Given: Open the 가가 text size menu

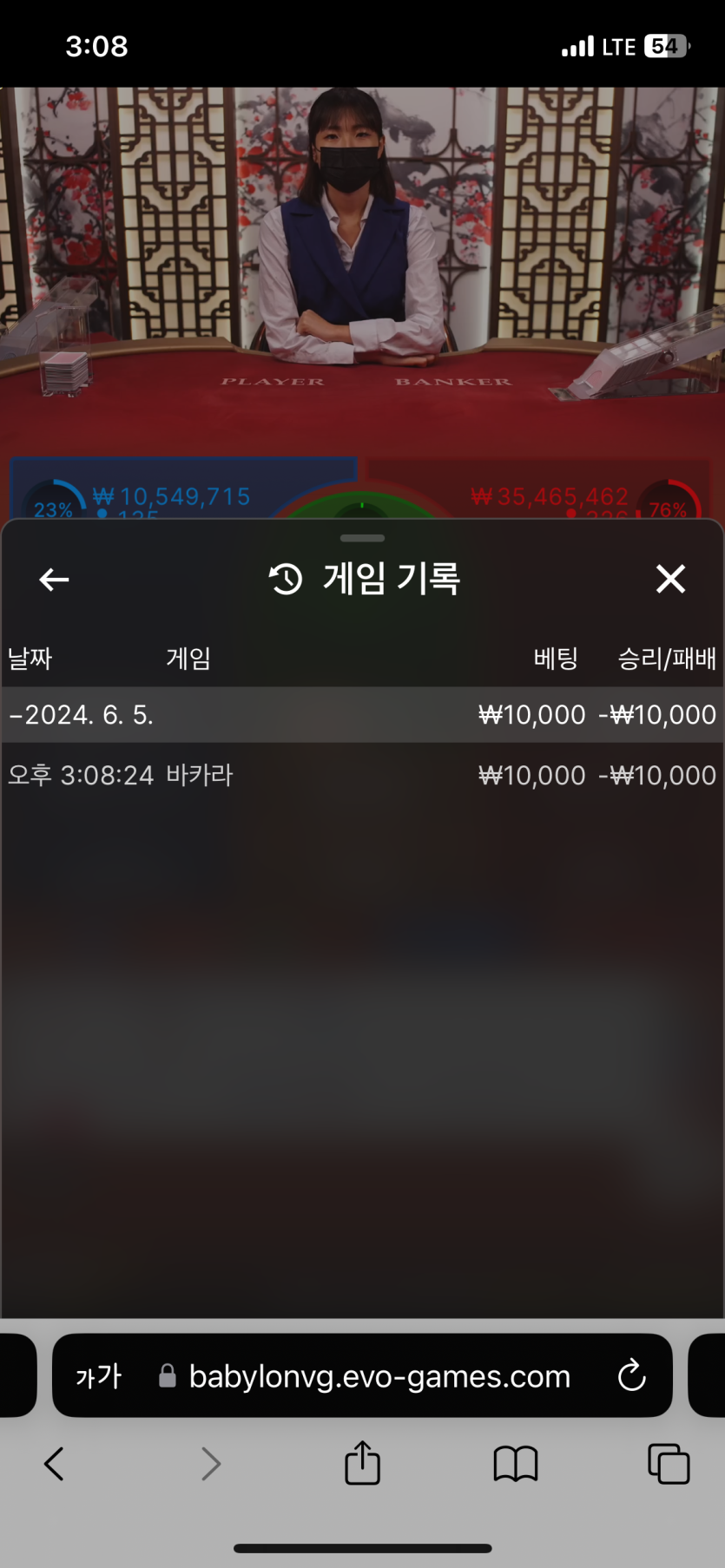Looking at the screenshot, I should (98, 1376).
